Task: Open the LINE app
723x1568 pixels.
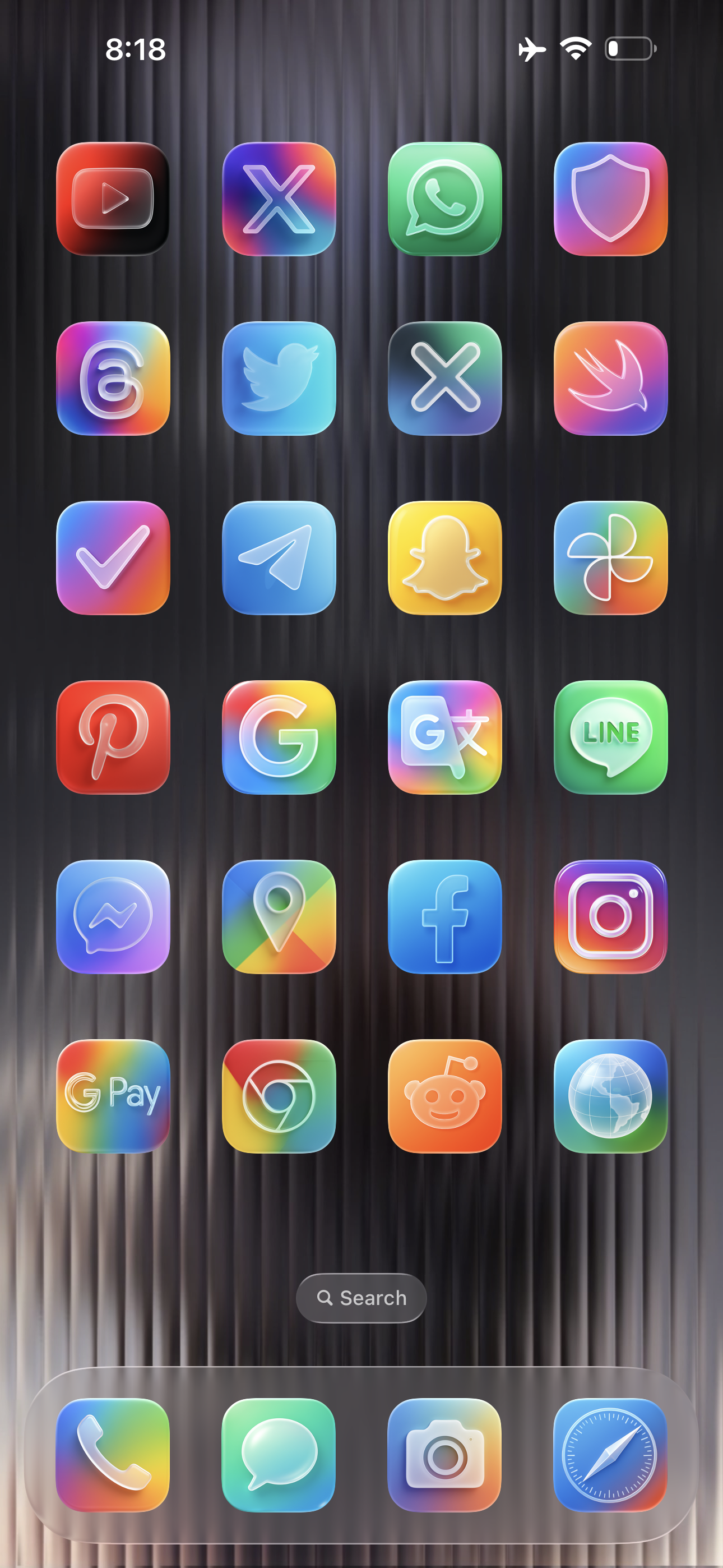Action: pos(610,737)
